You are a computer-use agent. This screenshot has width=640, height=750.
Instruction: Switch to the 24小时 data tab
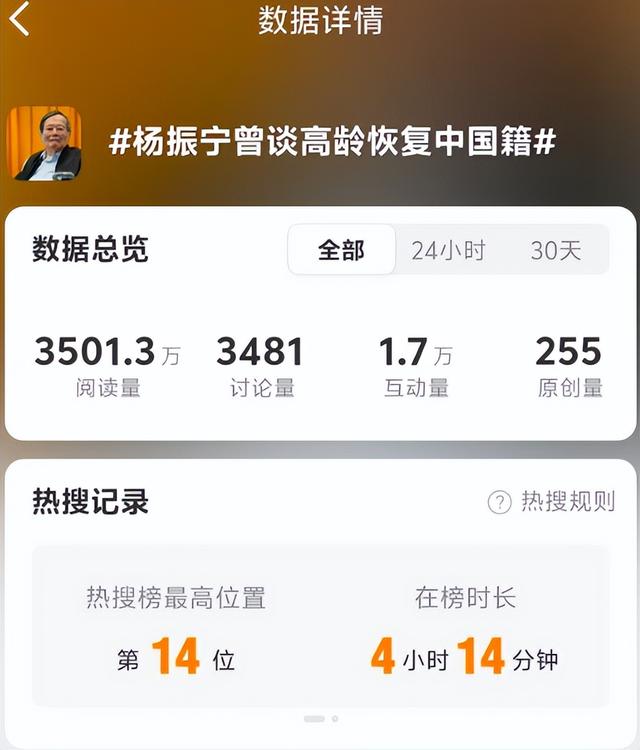click(448, 250)
